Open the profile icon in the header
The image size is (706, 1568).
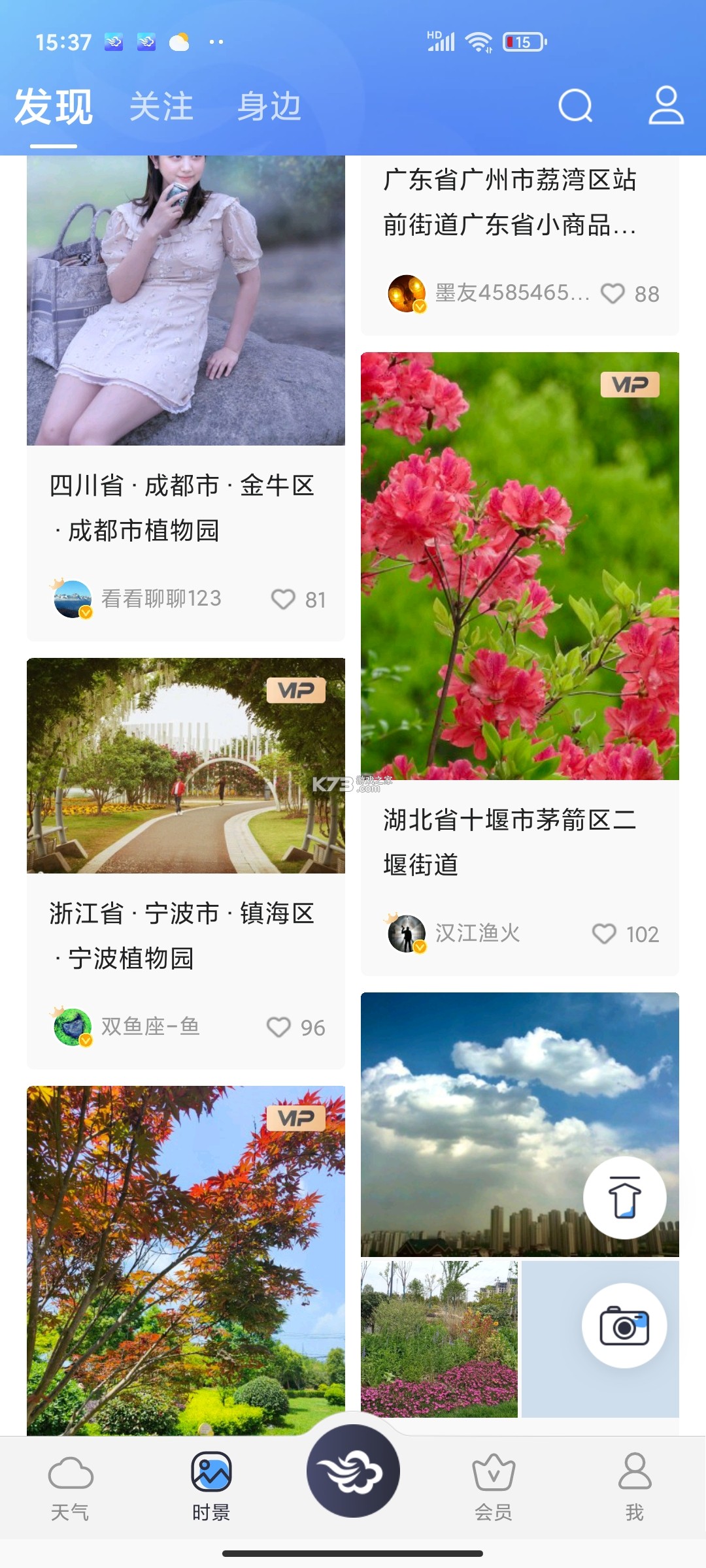tap(665, 106)
